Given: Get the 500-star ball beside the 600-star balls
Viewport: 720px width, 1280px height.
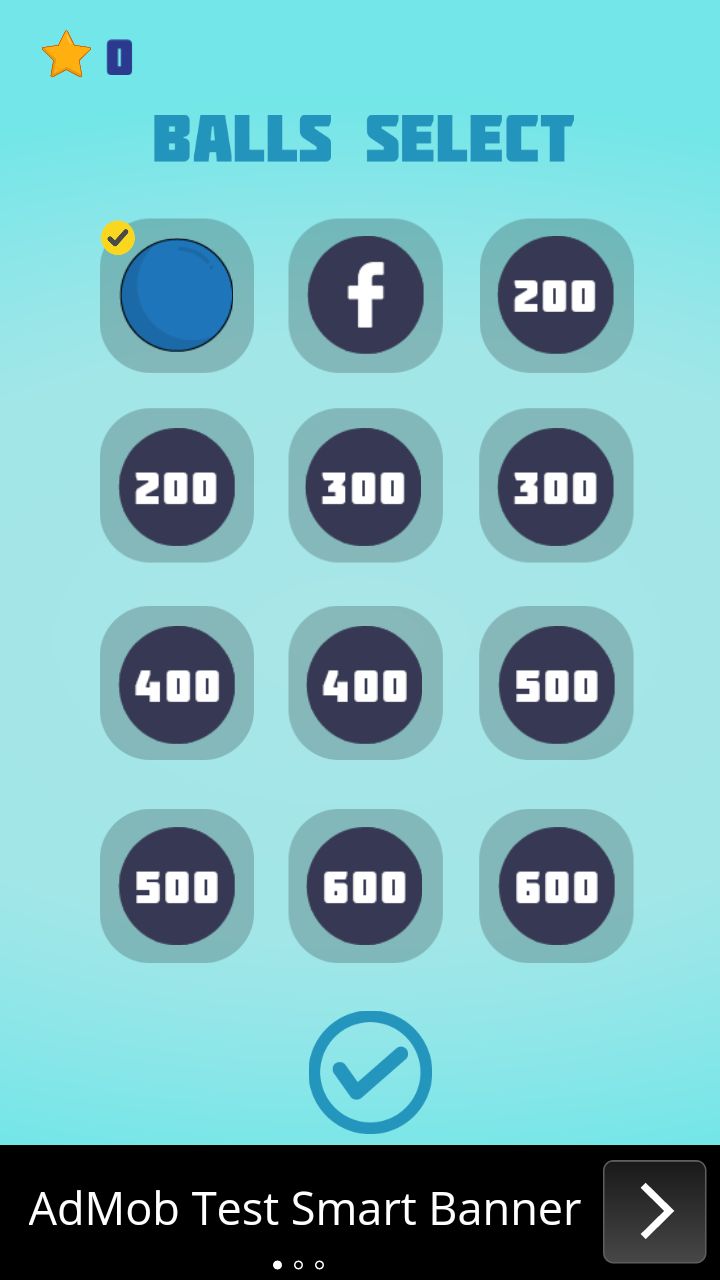Looking at the screenshot, I should pos(177,886).
